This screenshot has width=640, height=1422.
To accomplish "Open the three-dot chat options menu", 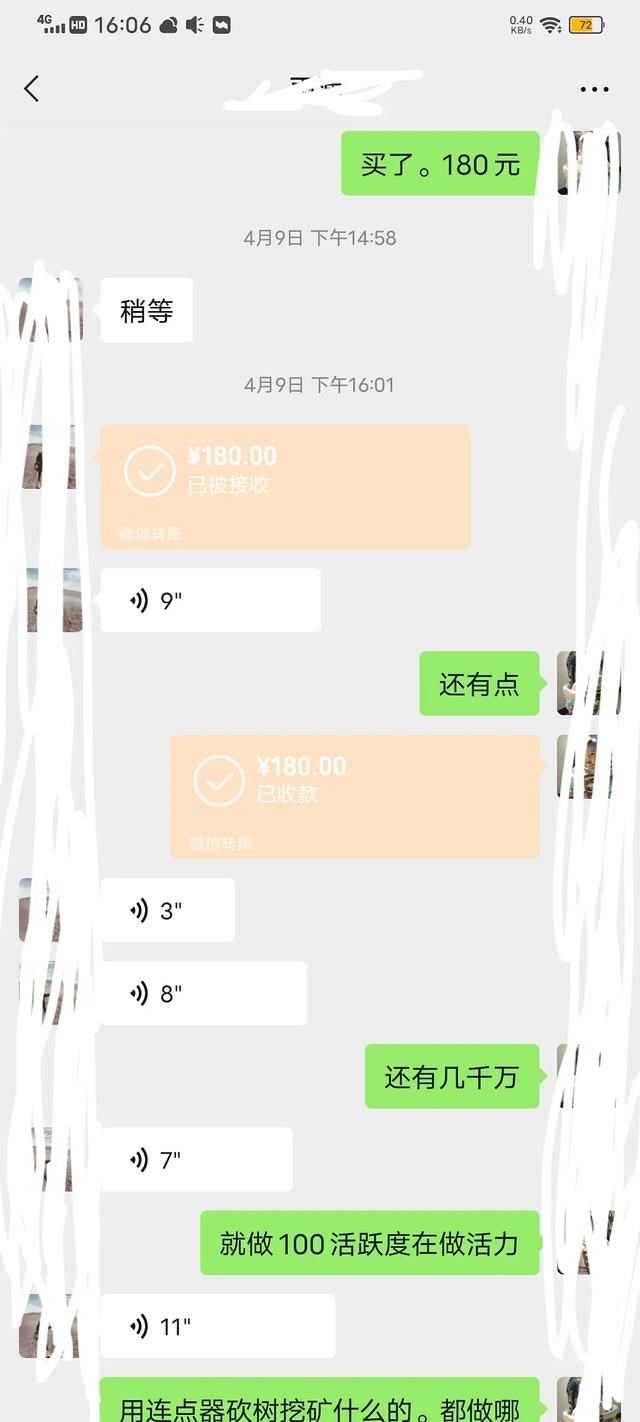I will coord(594,89).
